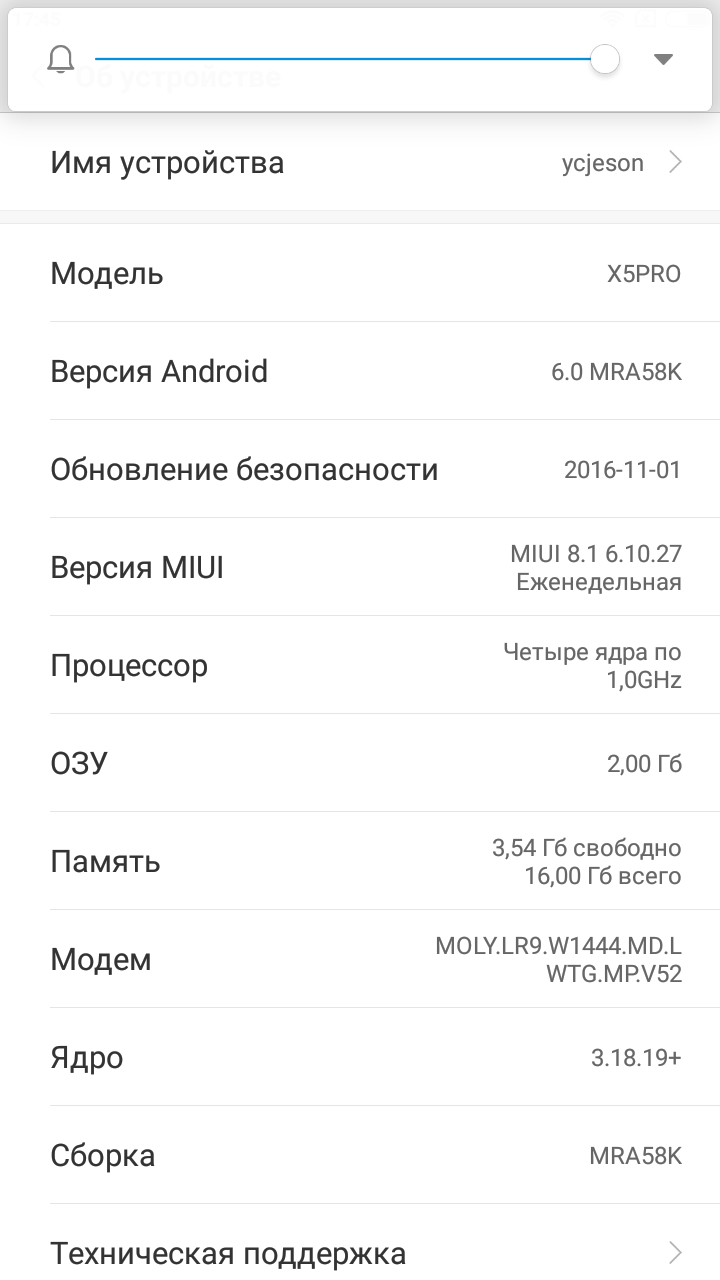Viewport: 720px width, 1280px height.
Task: Tap the ringer volume slider track
Action: pos(357,59)
